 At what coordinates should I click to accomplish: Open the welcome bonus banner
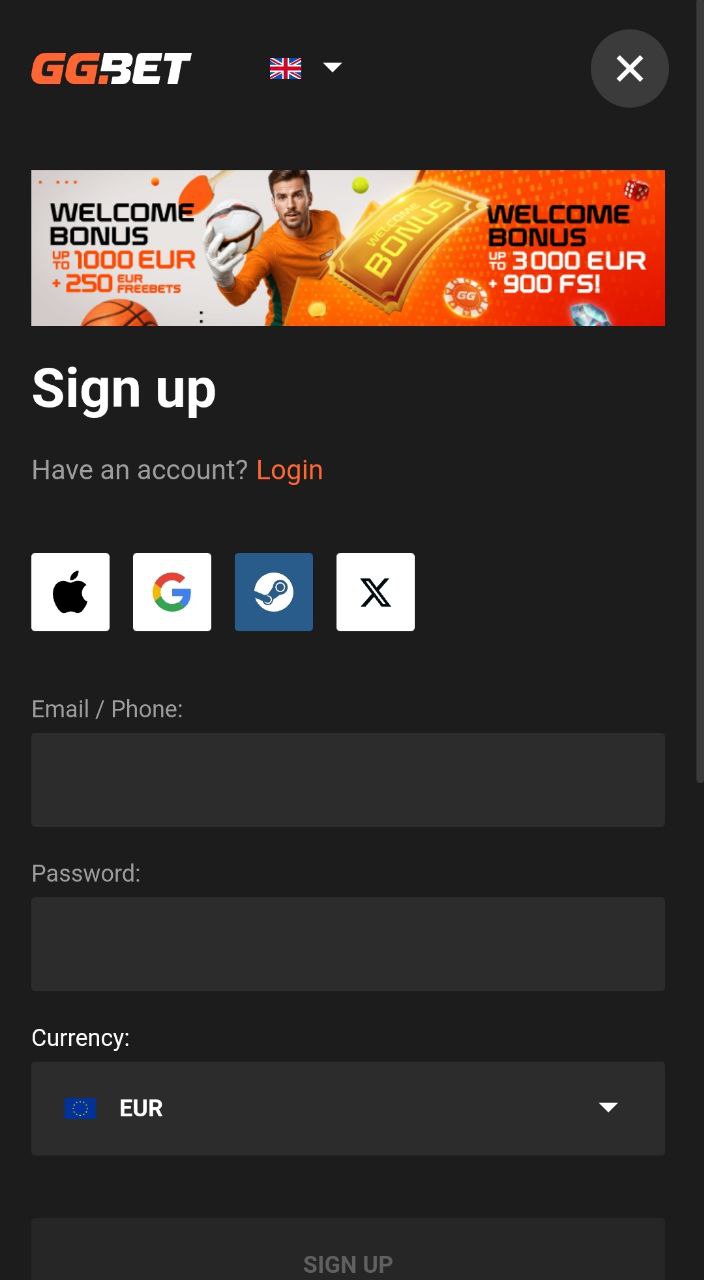(x=348, y=248)
